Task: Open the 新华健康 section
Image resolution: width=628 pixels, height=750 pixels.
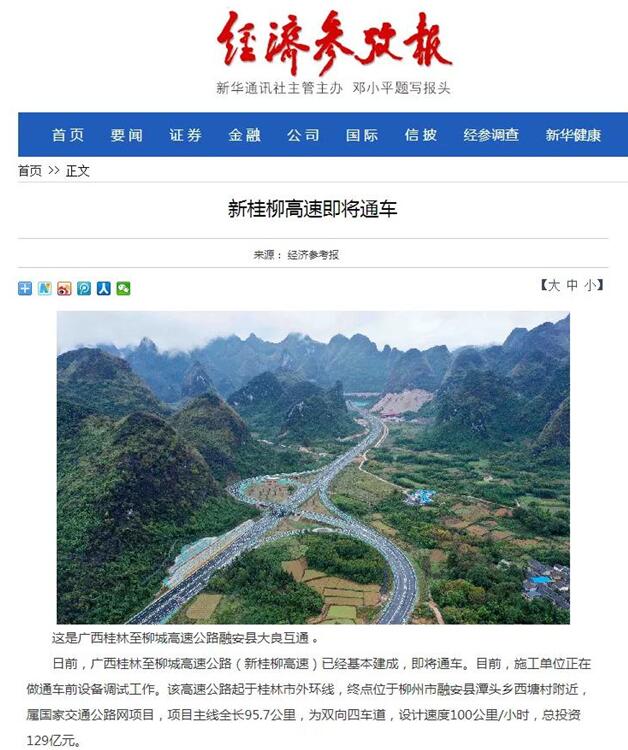Action: point(573,135)
